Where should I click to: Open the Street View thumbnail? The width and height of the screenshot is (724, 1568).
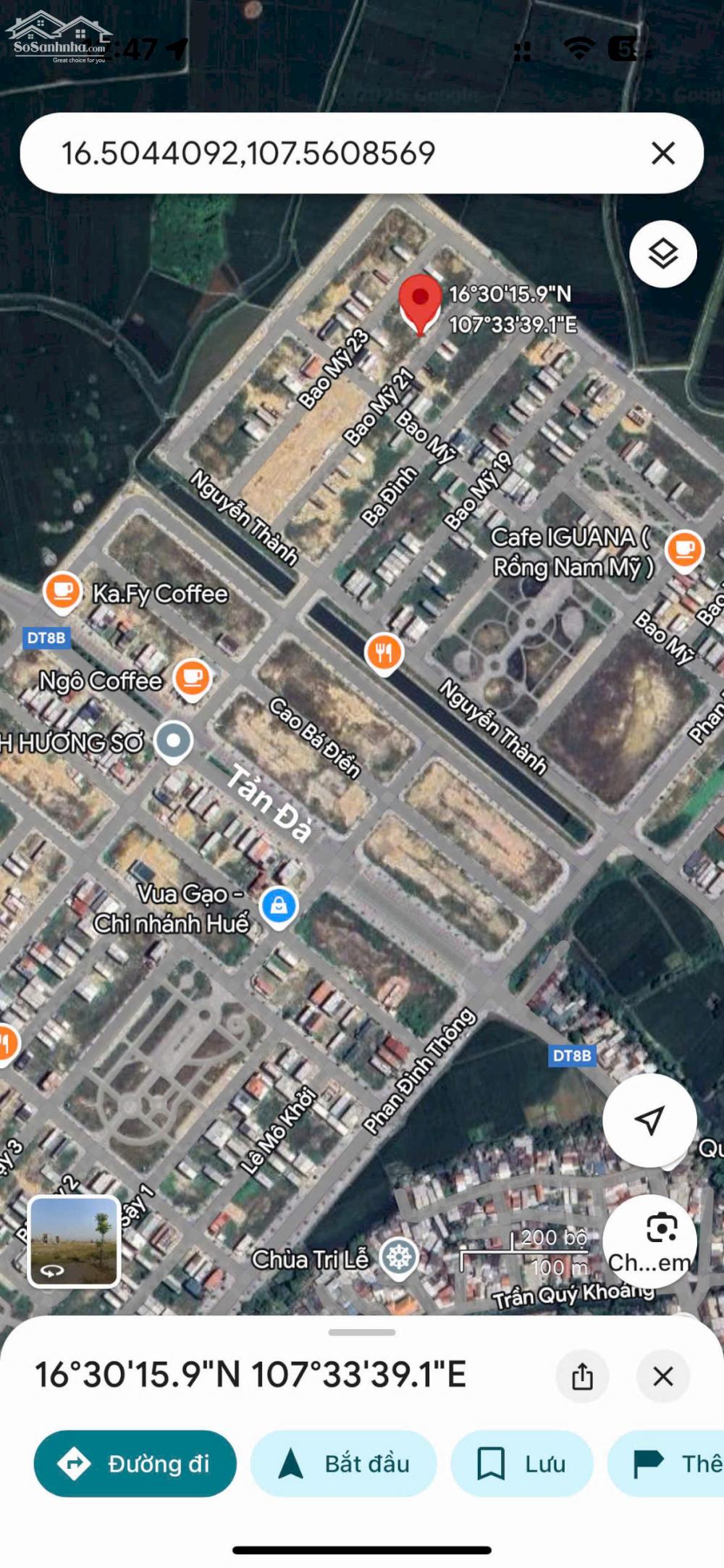(74, 1241)
